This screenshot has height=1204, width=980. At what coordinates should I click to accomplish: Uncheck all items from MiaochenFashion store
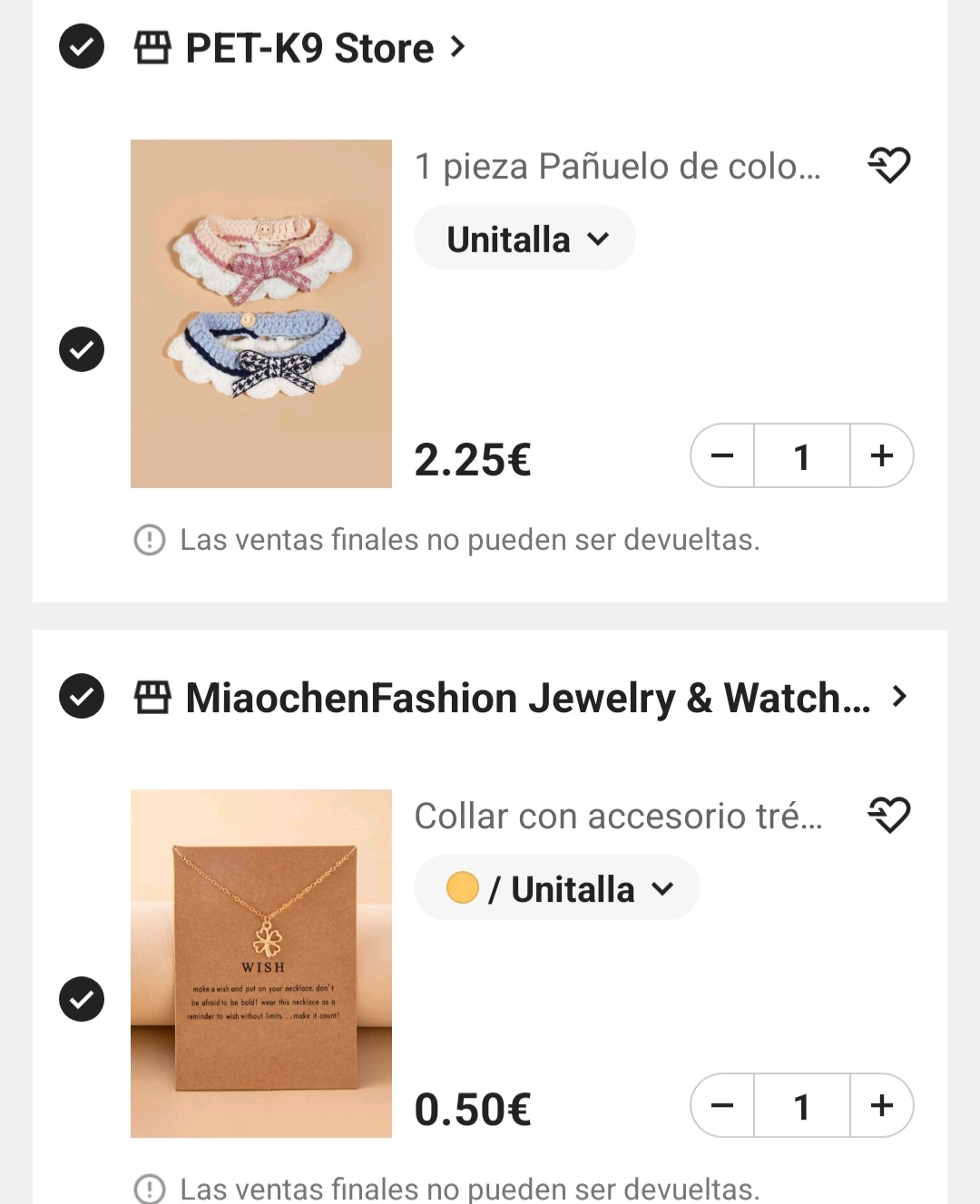[x=82, y=697]
